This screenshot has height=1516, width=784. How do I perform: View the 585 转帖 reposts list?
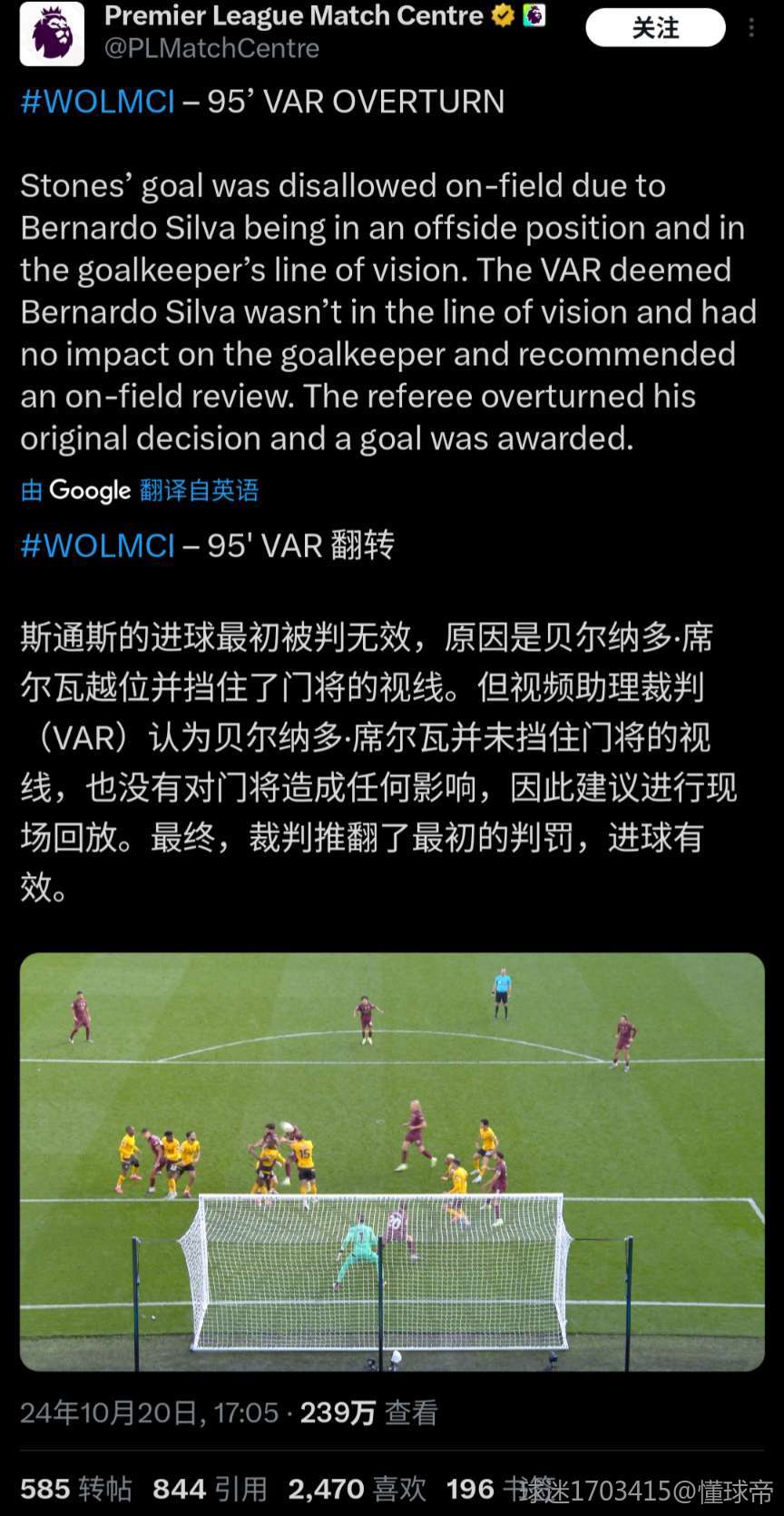pyautogui.click(x=76, y=1489)
